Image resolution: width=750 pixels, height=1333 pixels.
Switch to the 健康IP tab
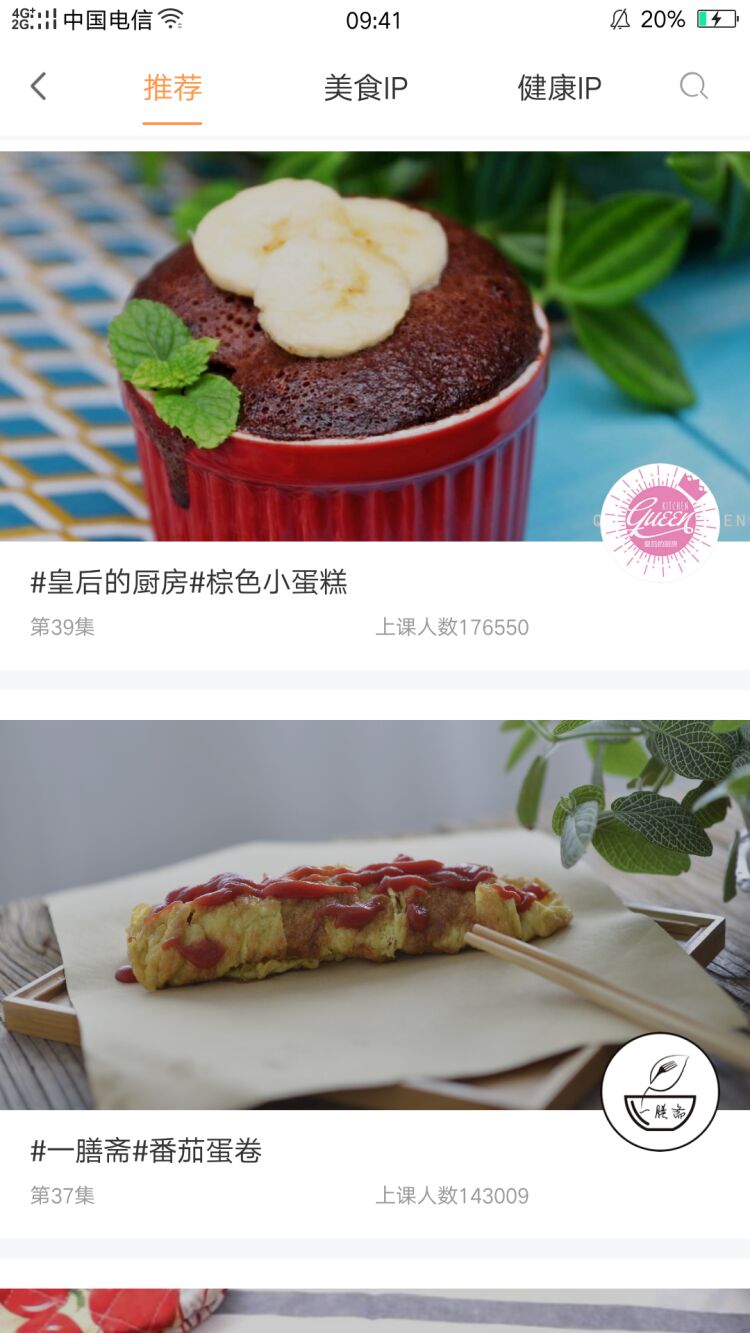point(558,87)
